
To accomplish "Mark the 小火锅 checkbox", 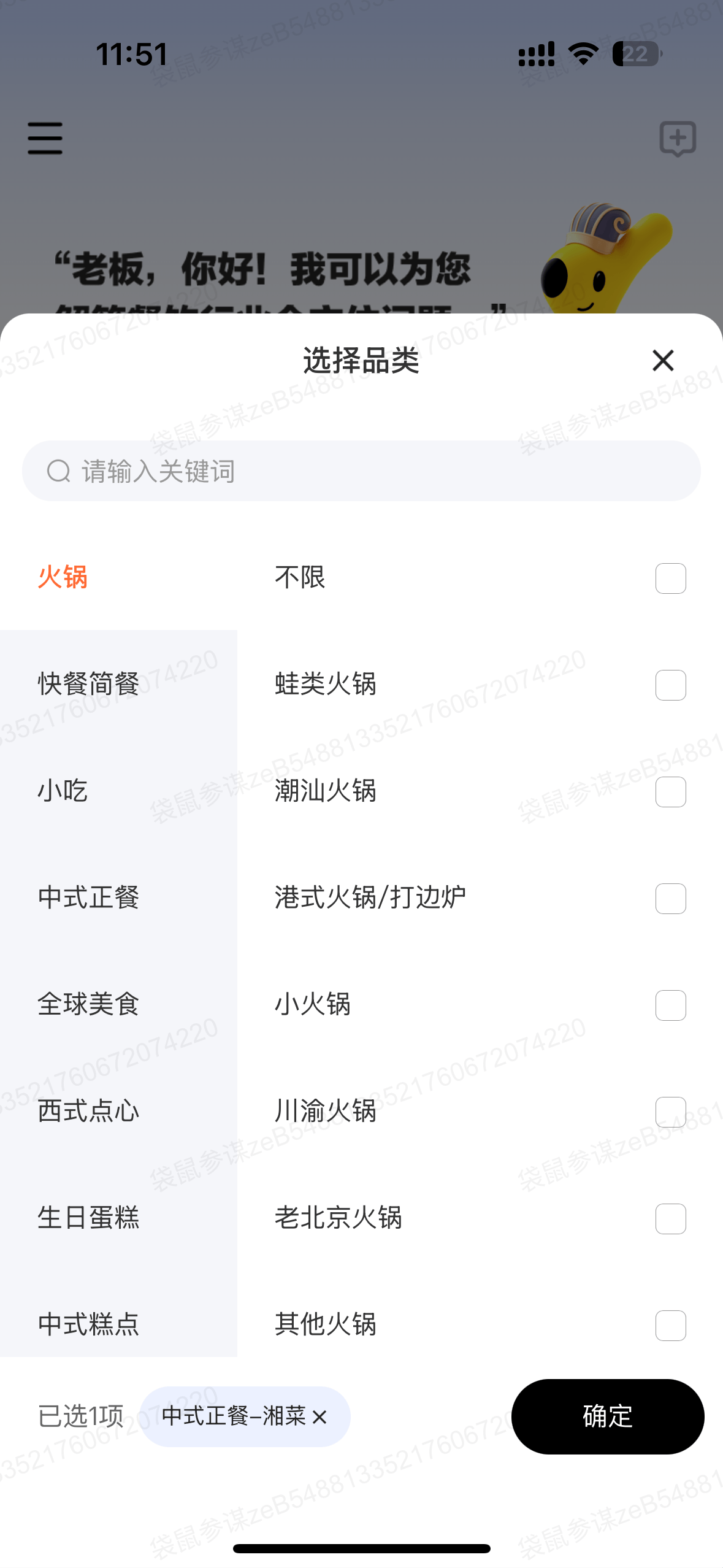I will (670, 1005).
